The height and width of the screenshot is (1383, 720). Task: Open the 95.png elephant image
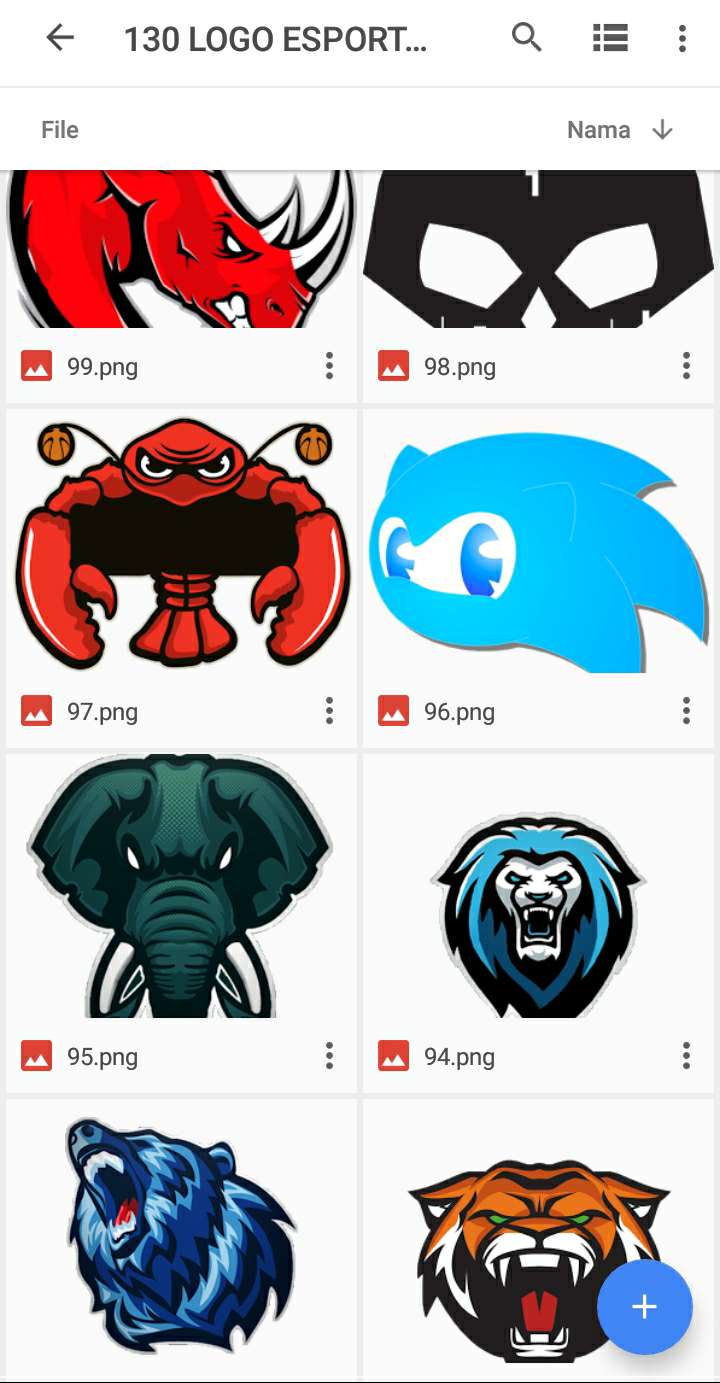[x=181, y=886]
